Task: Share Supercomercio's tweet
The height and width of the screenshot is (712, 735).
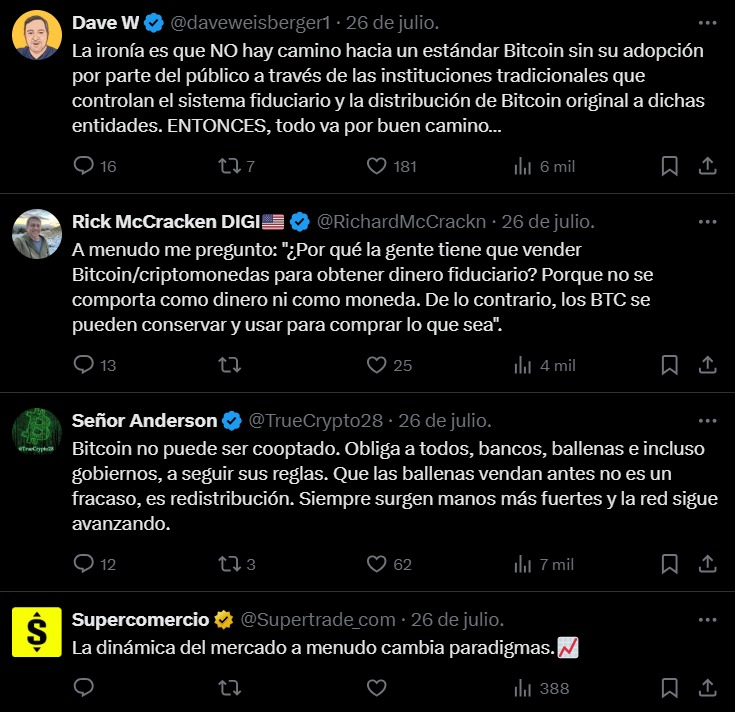Action: (706, 688)
